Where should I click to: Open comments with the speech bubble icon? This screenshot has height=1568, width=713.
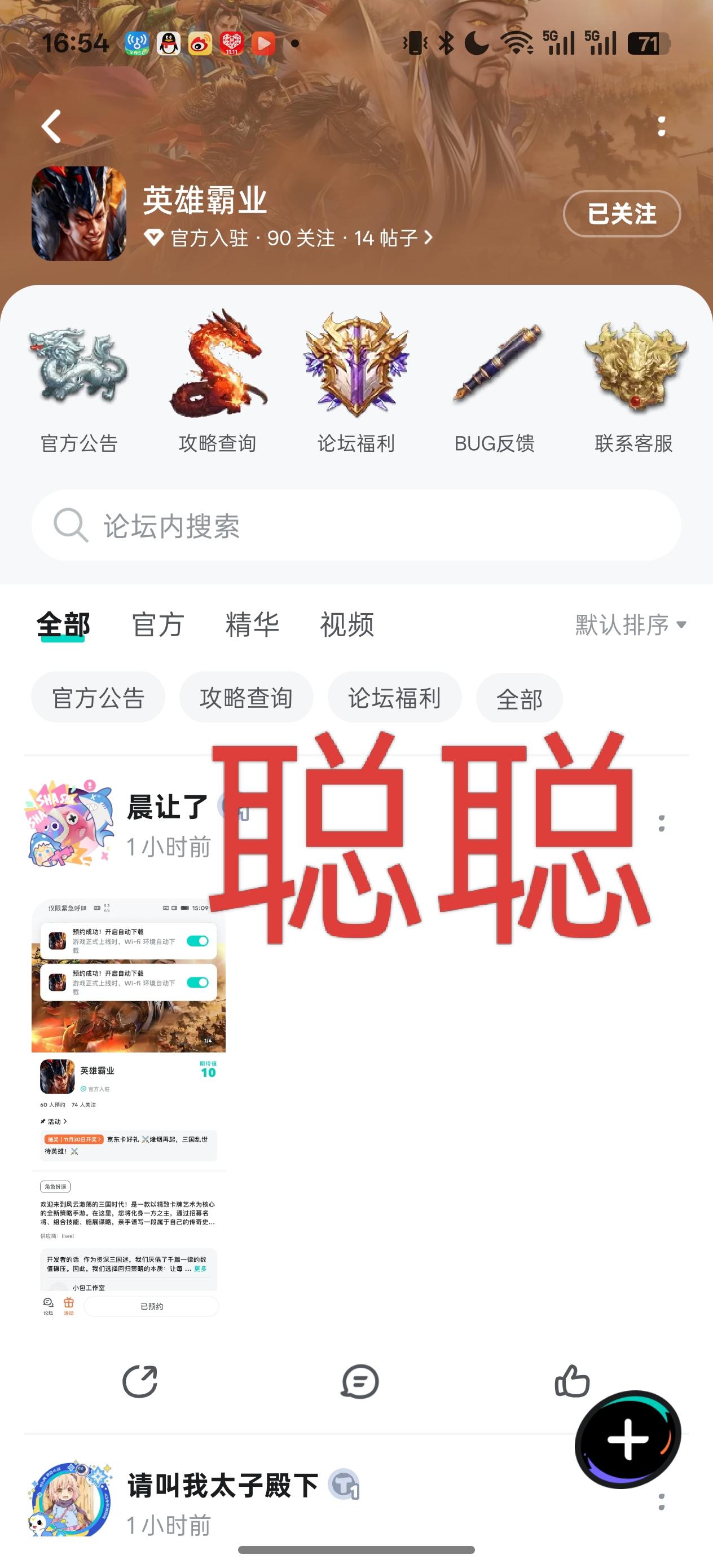point(359,1381)
